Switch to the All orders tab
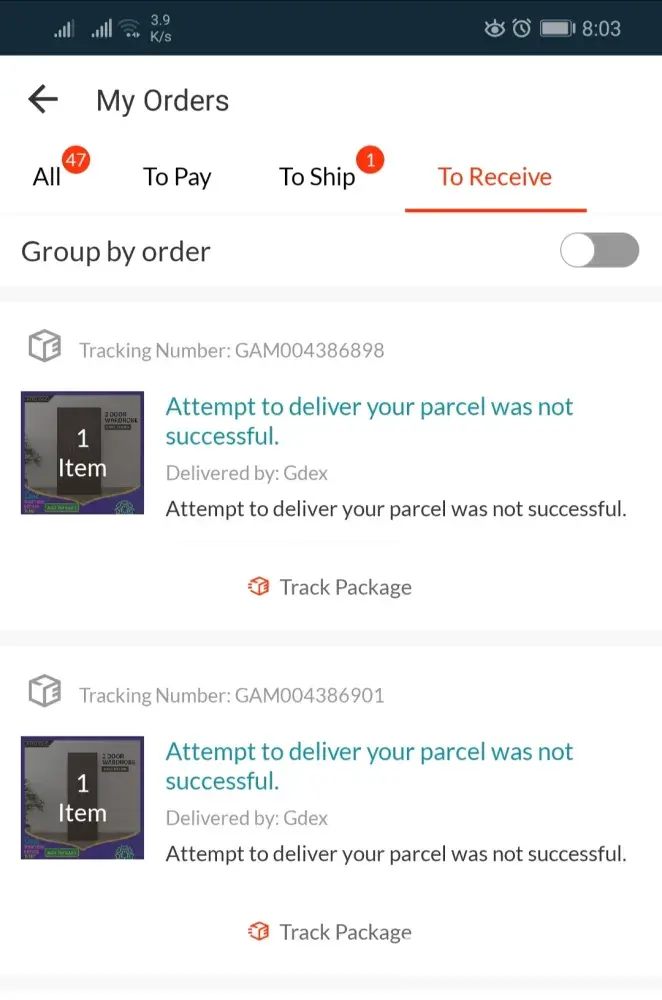Viewport: 662px width, 1000px height. coord(47,177)
